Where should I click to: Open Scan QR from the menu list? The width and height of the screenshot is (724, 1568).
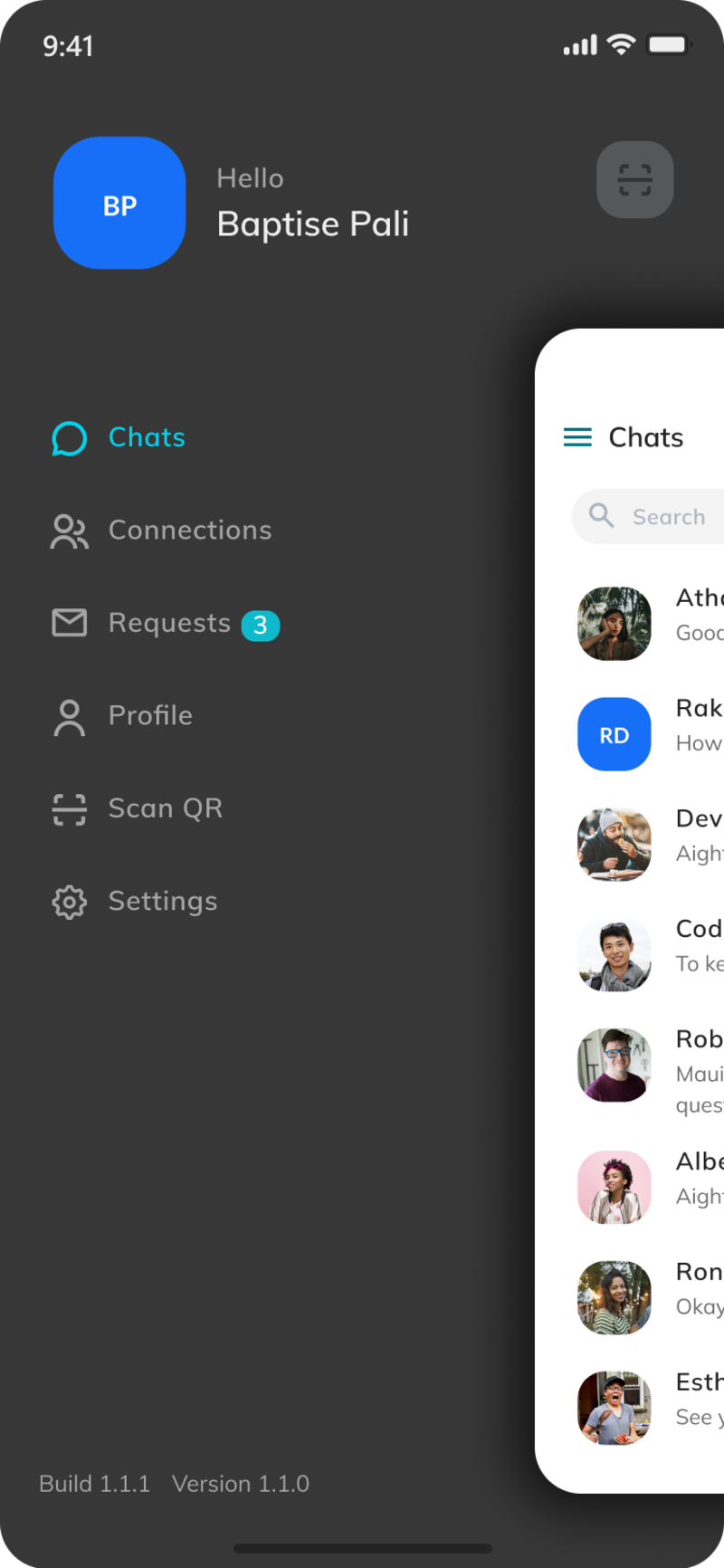point(165,808)
